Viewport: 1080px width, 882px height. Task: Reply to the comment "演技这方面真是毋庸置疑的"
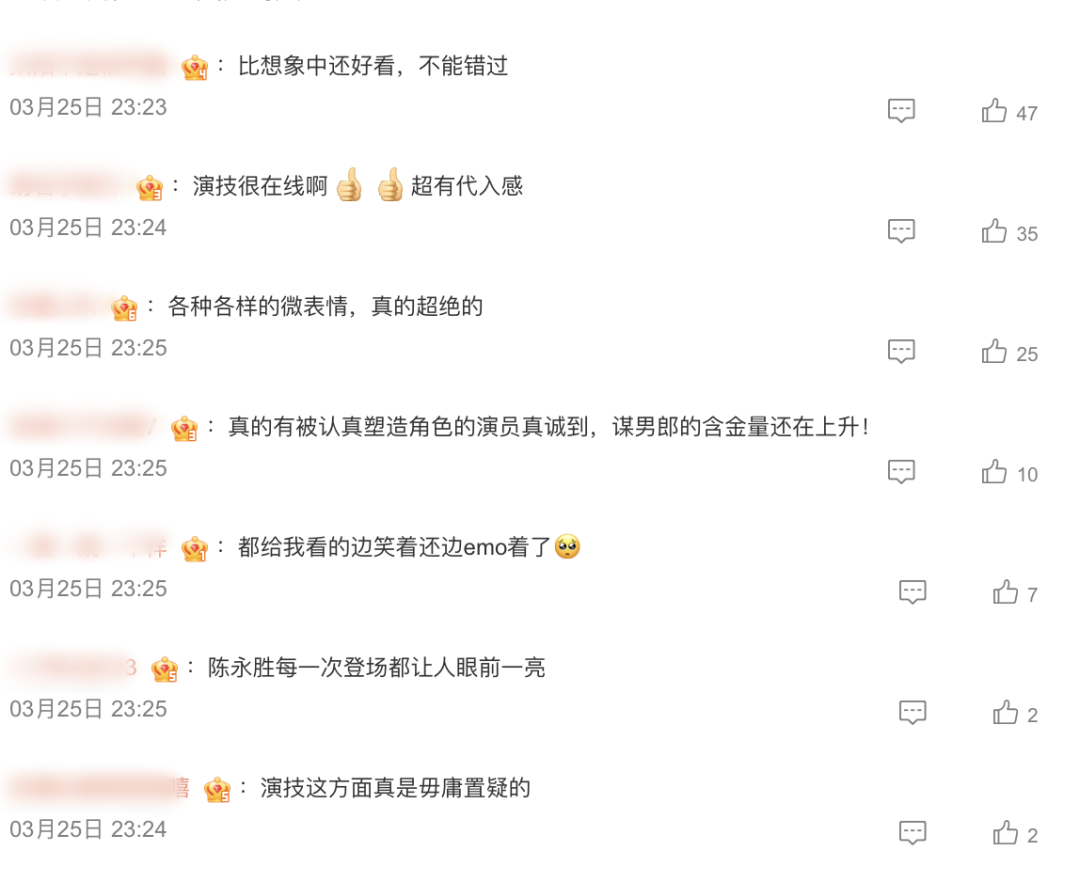tap(912, 833)
